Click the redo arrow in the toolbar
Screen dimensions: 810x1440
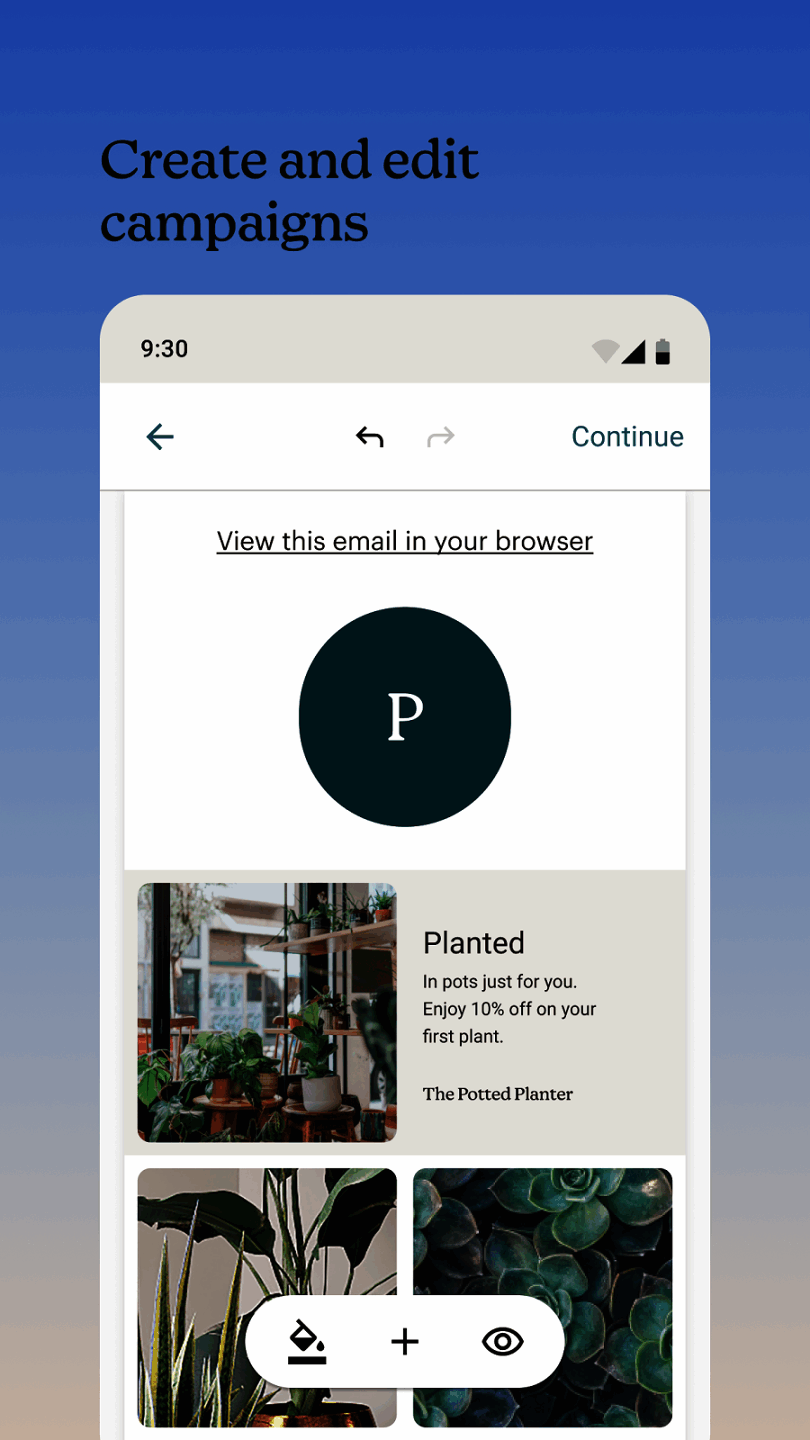pos(440,436)
